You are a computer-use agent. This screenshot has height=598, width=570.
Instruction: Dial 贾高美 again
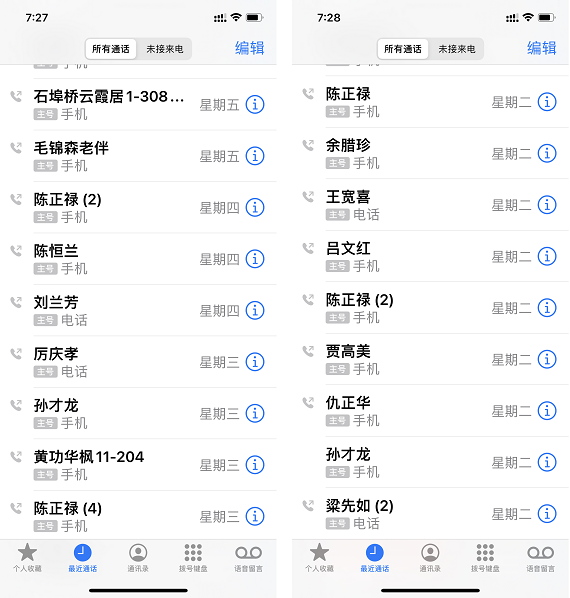(x=430, y=359)
